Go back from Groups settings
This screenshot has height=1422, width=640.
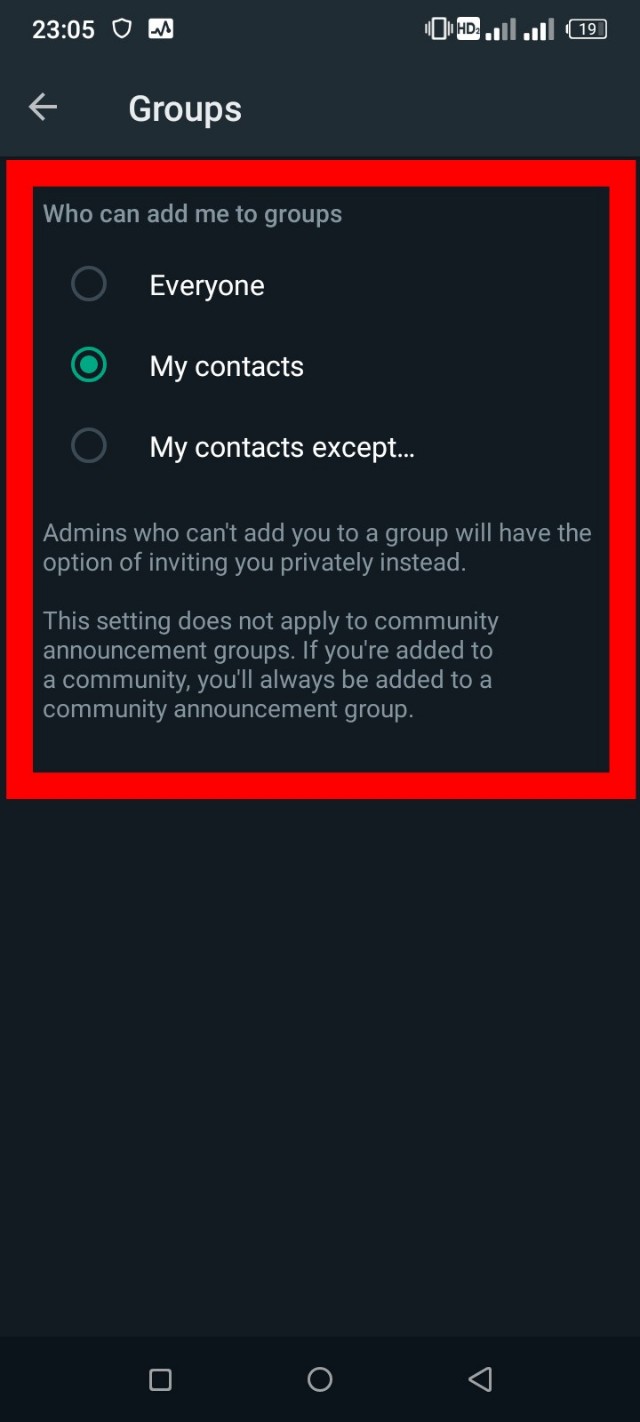43,108
